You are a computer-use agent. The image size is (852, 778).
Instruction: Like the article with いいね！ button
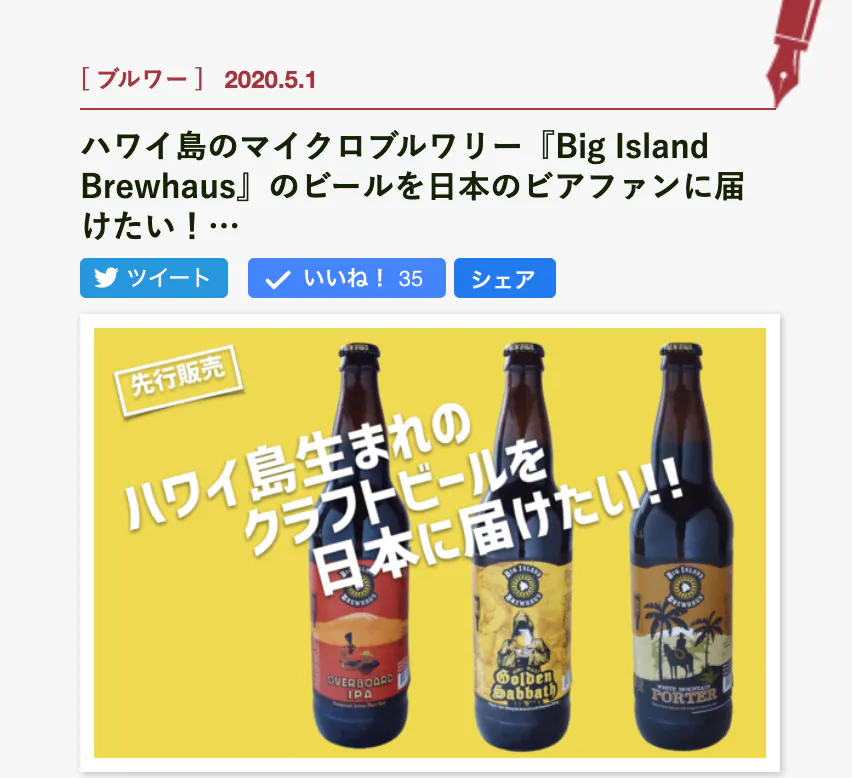345,278
